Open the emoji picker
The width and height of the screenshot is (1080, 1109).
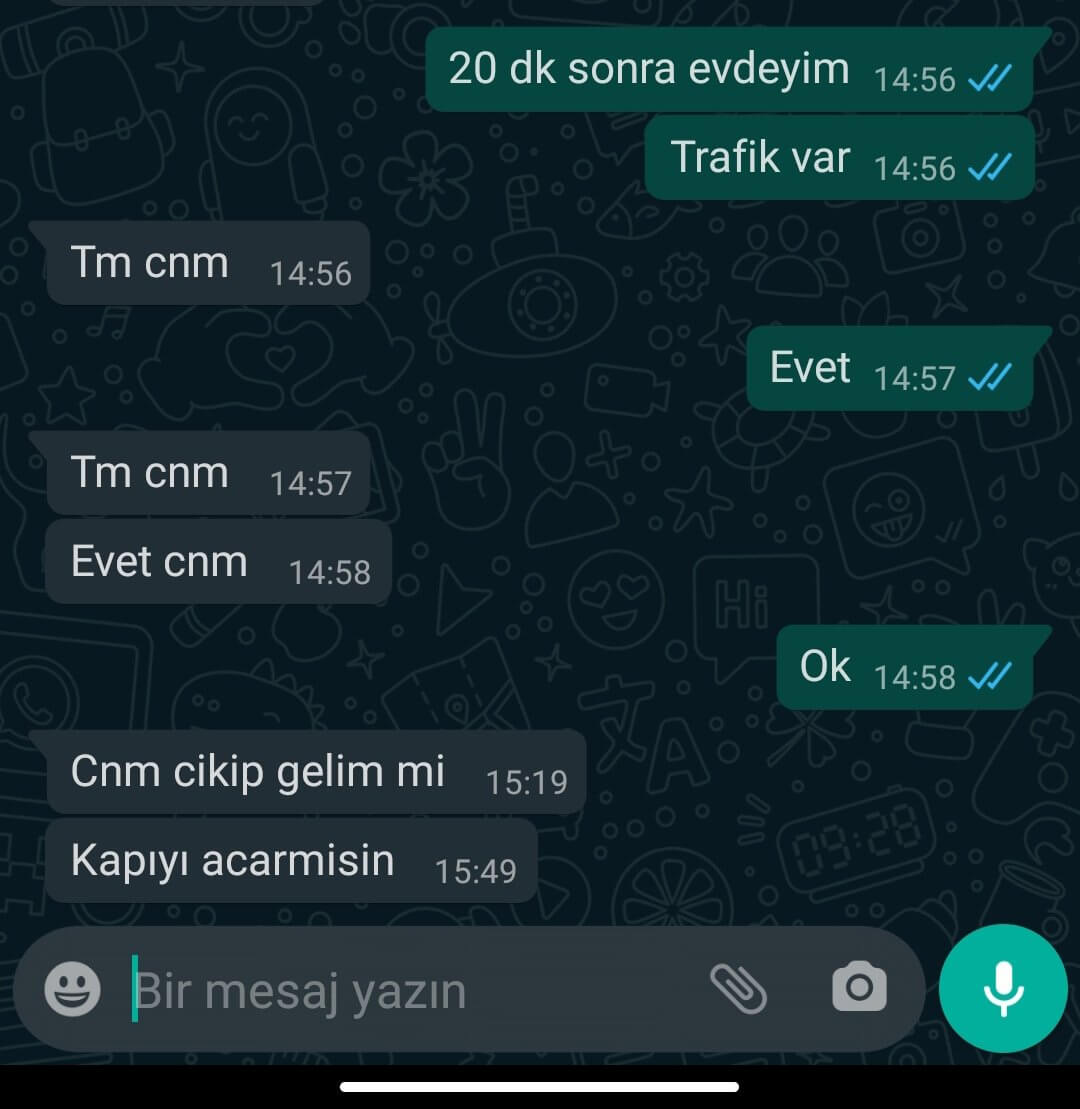[73, 989]
